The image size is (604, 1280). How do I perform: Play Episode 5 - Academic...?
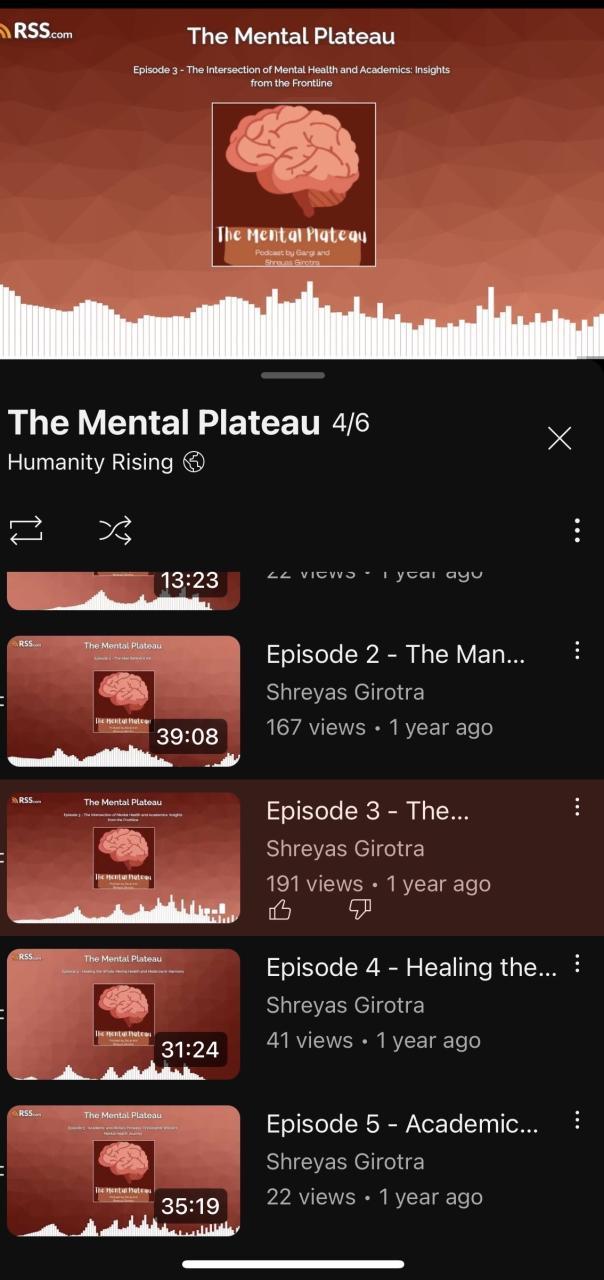point(124,1170)
